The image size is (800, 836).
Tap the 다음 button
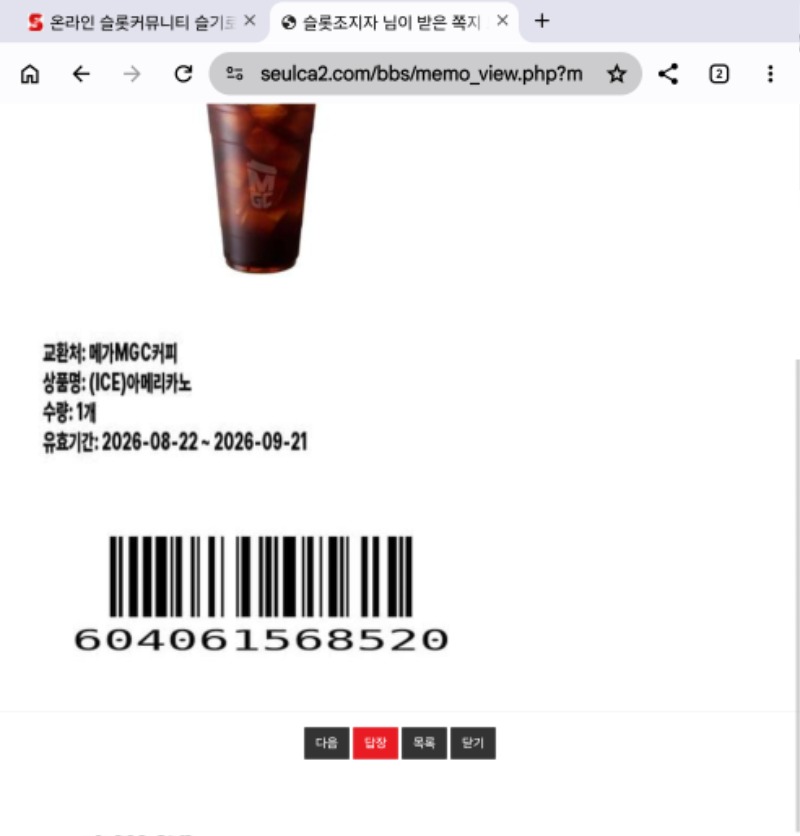click(326, 743)
